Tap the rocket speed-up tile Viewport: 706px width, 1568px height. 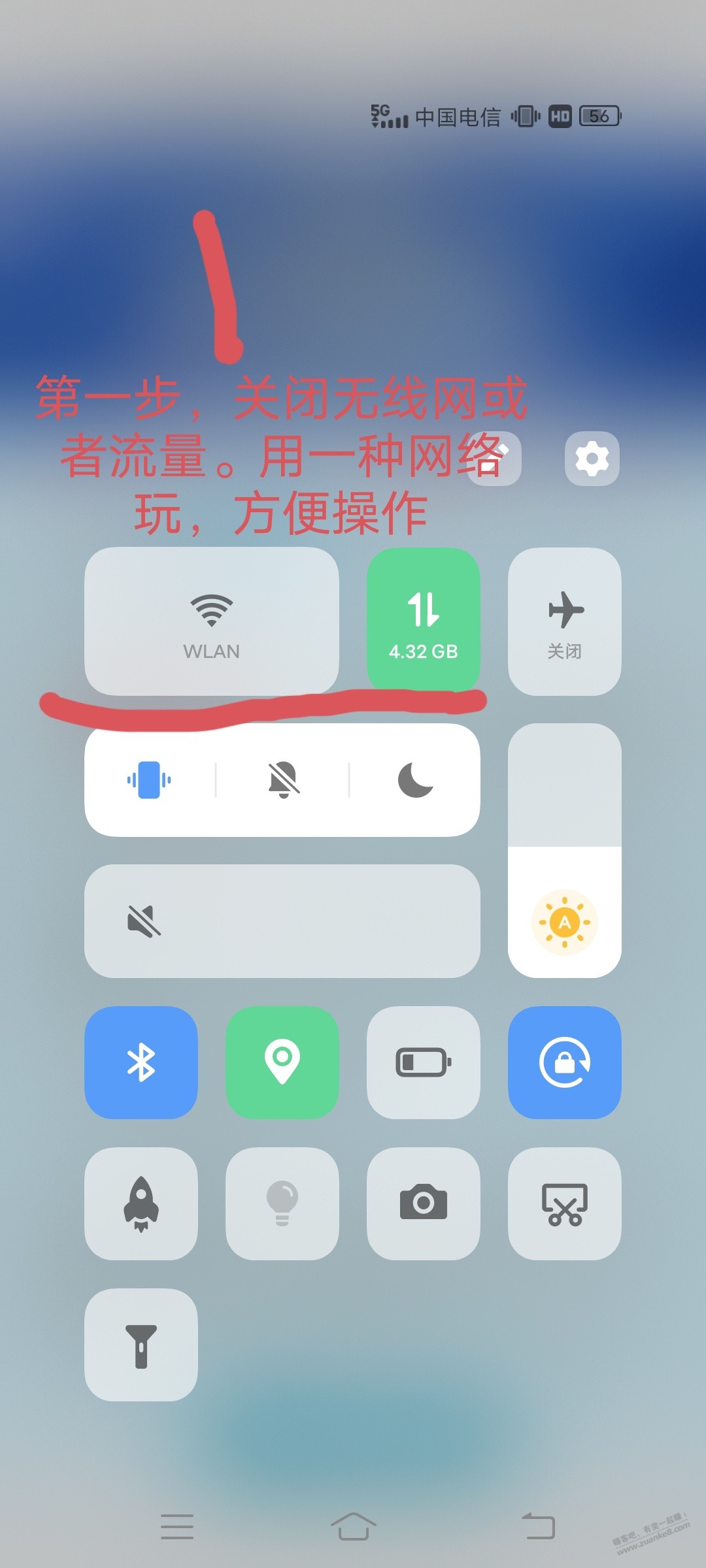pos(141,1203)
